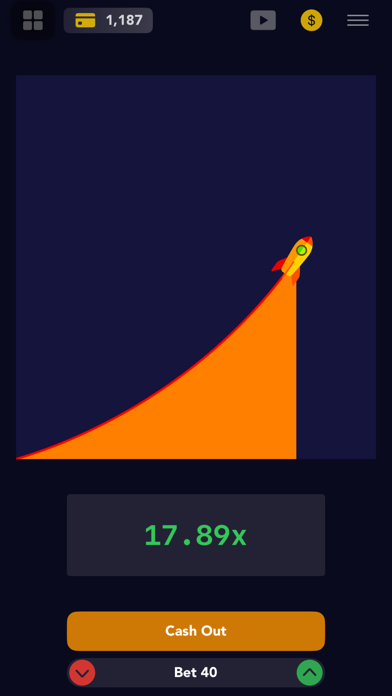Tap the 1,187 balance chip
Viewport: 392px width, 696px height.
tap(108, 20)
